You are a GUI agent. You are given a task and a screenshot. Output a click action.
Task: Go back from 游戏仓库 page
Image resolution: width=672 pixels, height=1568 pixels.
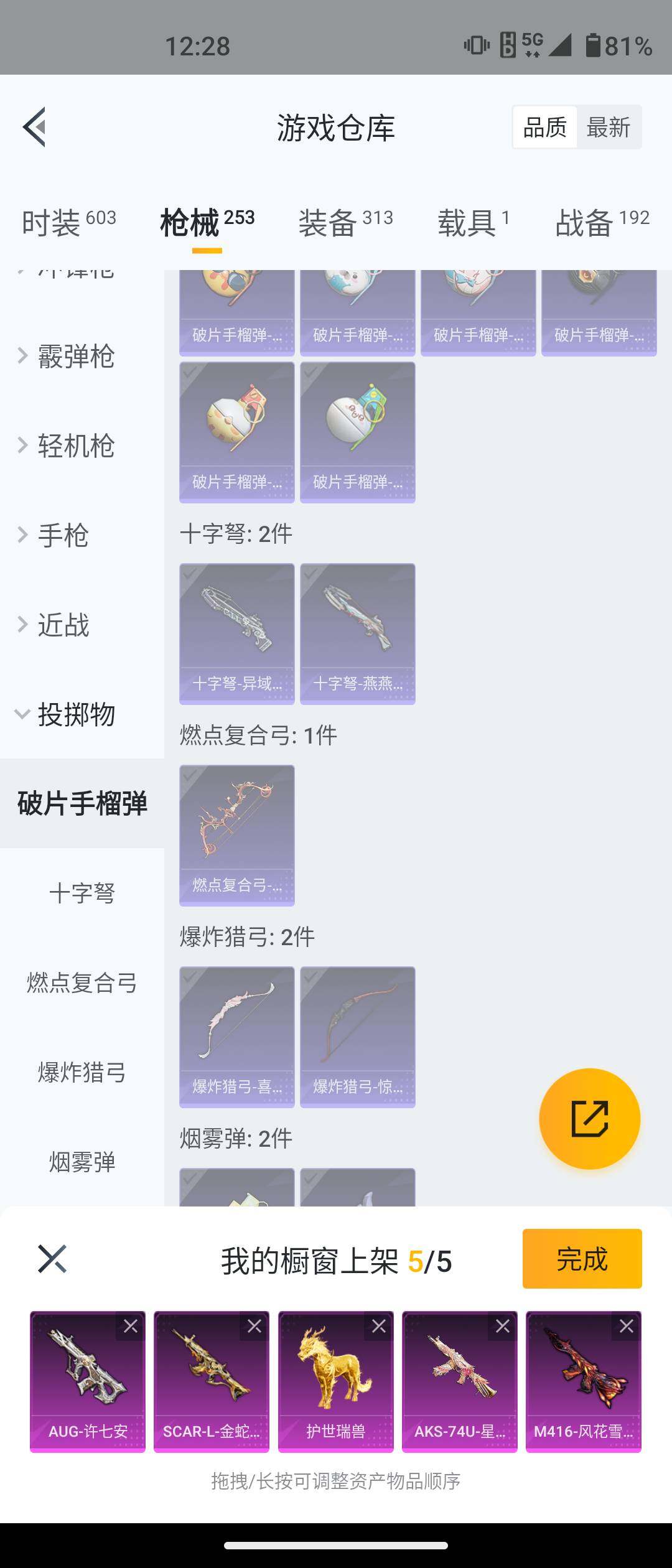[35, 127]
